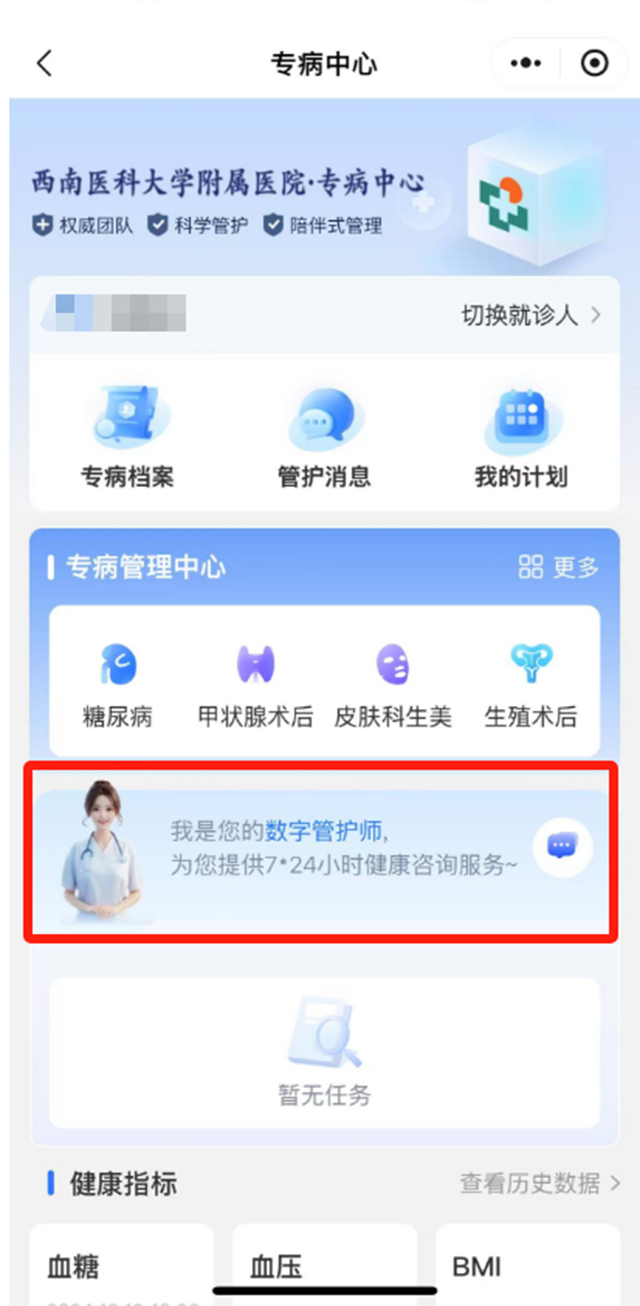Select the 糖尿病 disease center

(x=118, y=685)
